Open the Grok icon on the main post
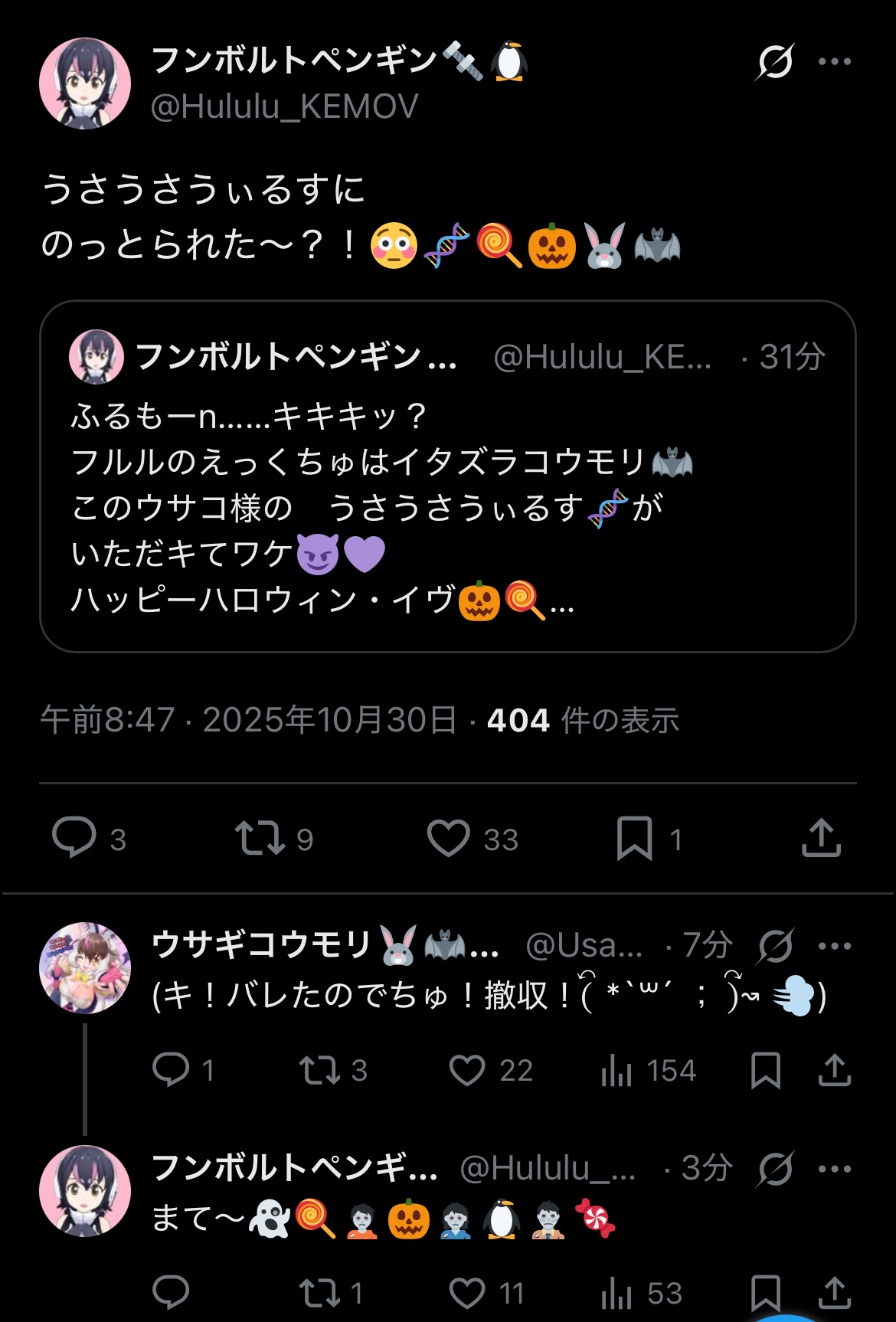The width and height of the screenshot is (896, 1322). tap(775, 62)
